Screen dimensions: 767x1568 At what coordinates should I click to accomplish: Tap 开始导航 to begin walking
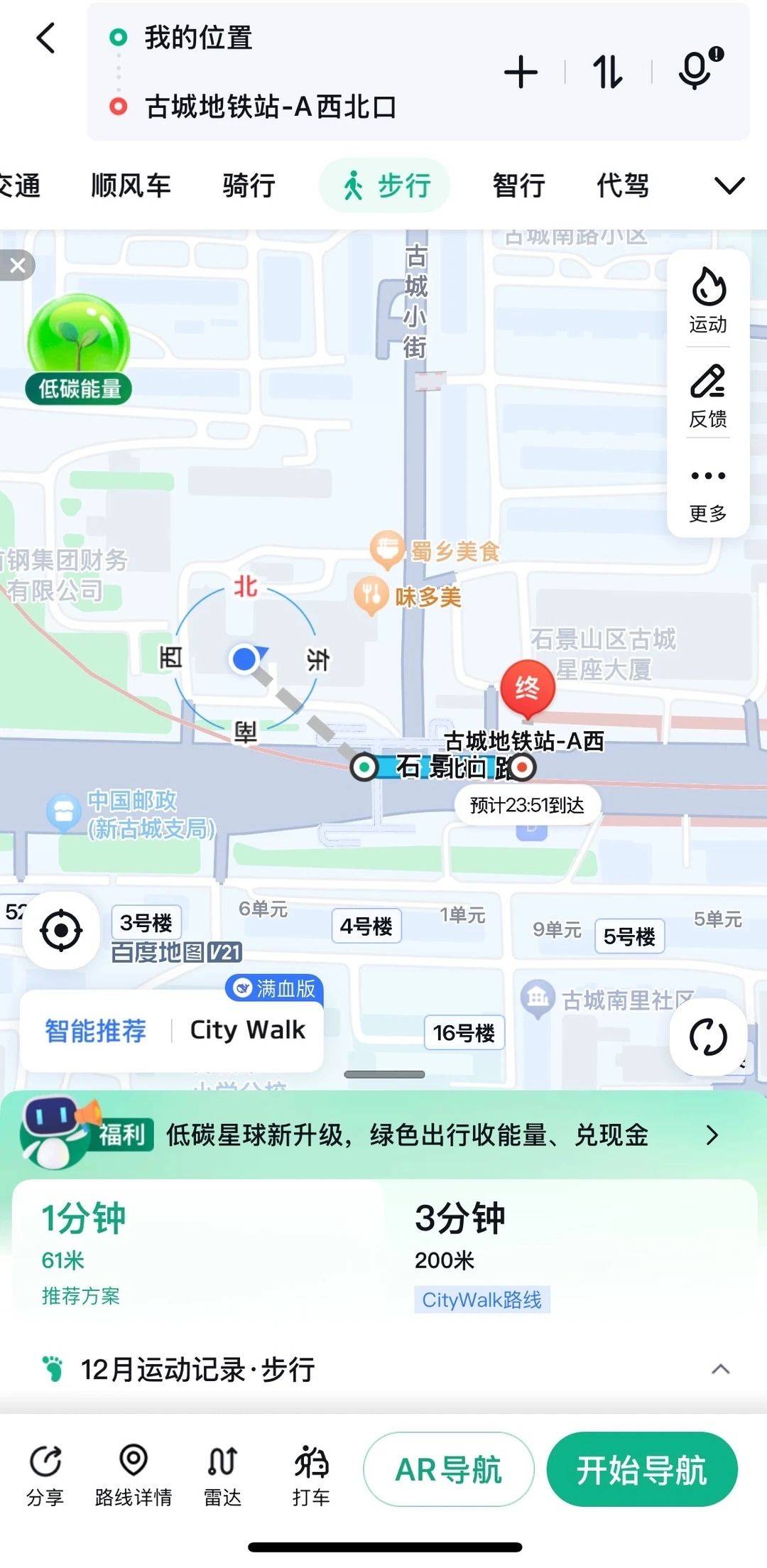[641, 1469]
